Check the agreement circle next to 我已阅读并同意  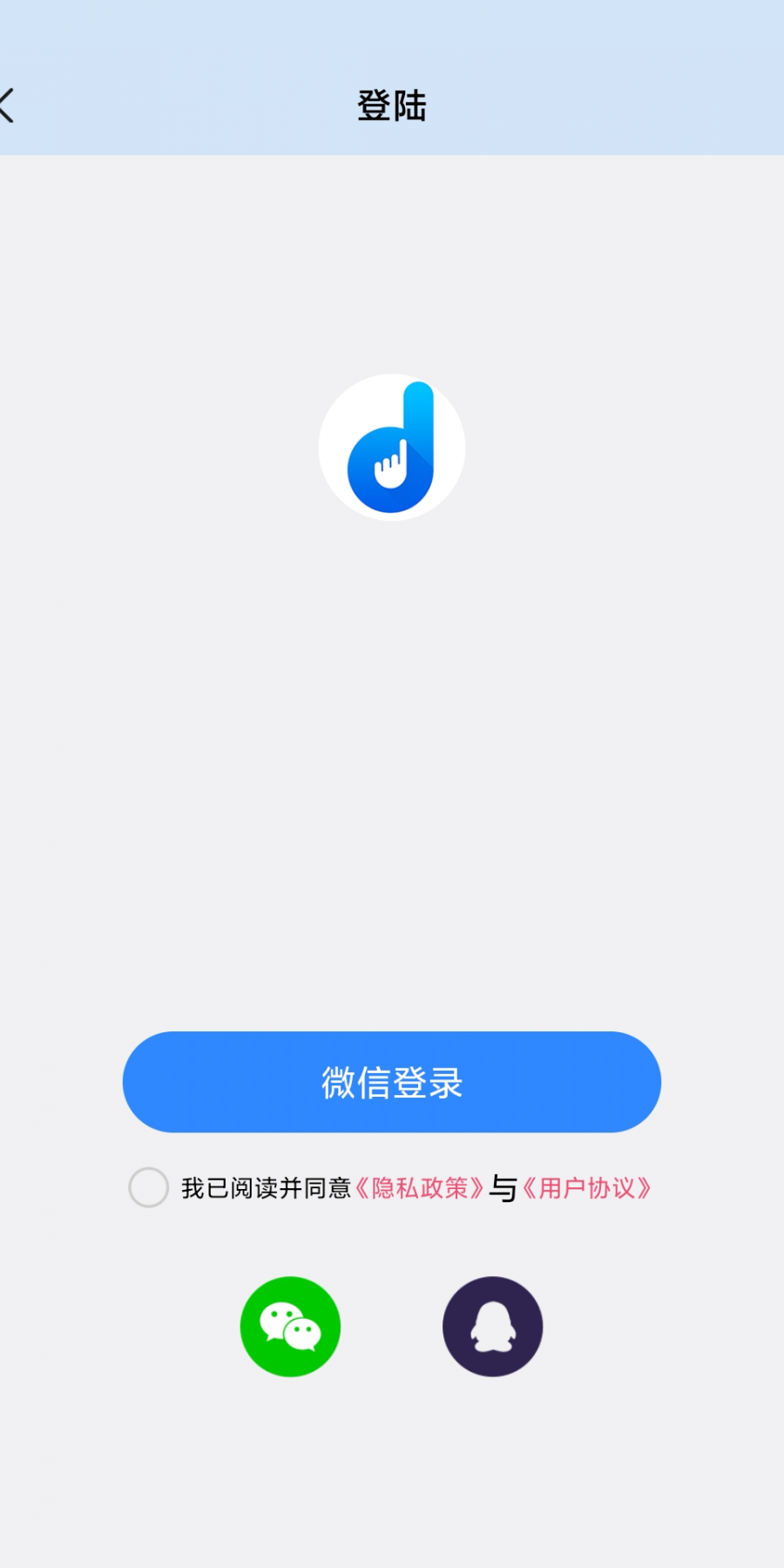[148, 1187]
